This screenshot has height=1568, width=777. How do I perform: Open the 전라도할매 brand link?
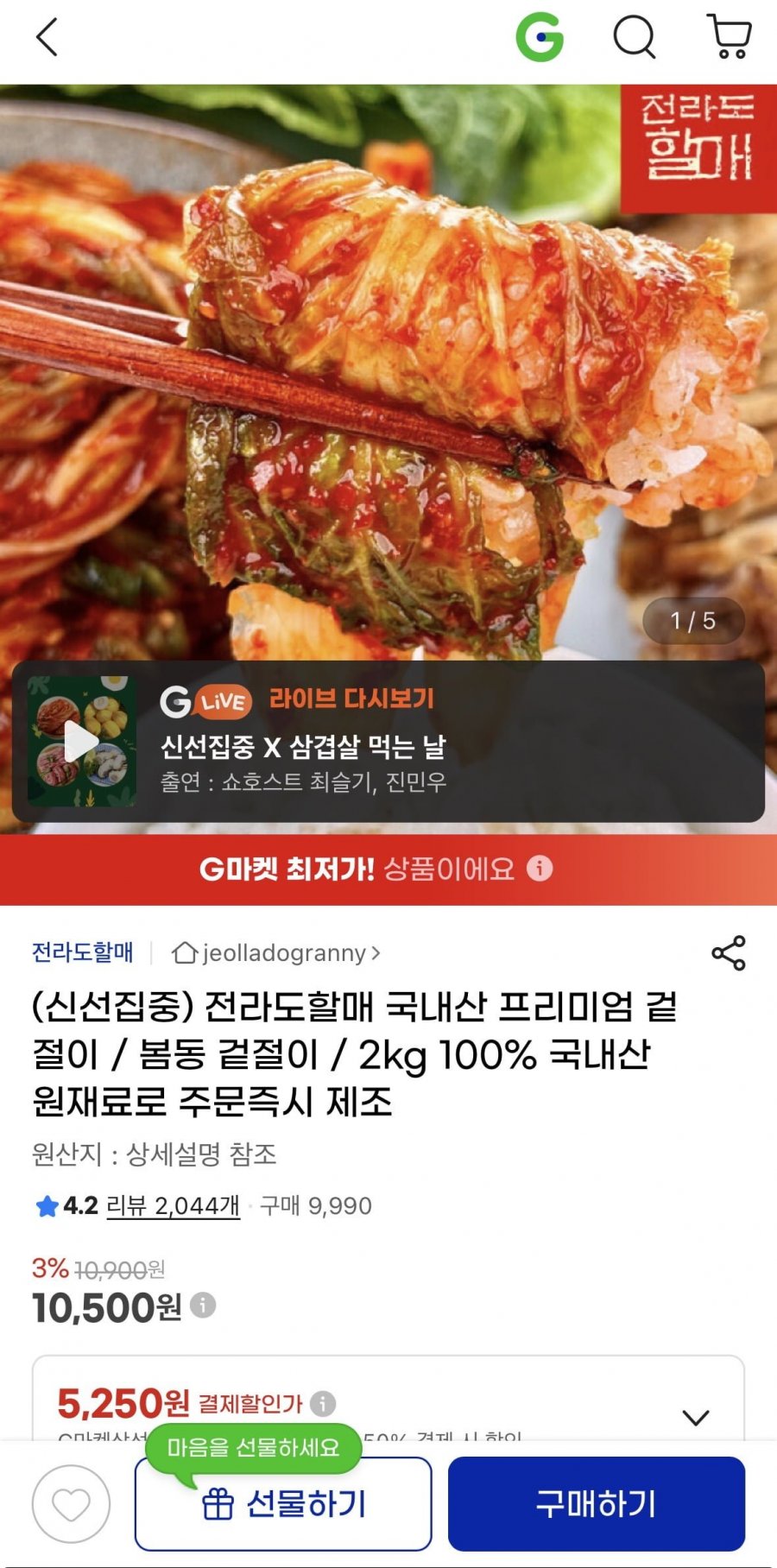(83, 952)
